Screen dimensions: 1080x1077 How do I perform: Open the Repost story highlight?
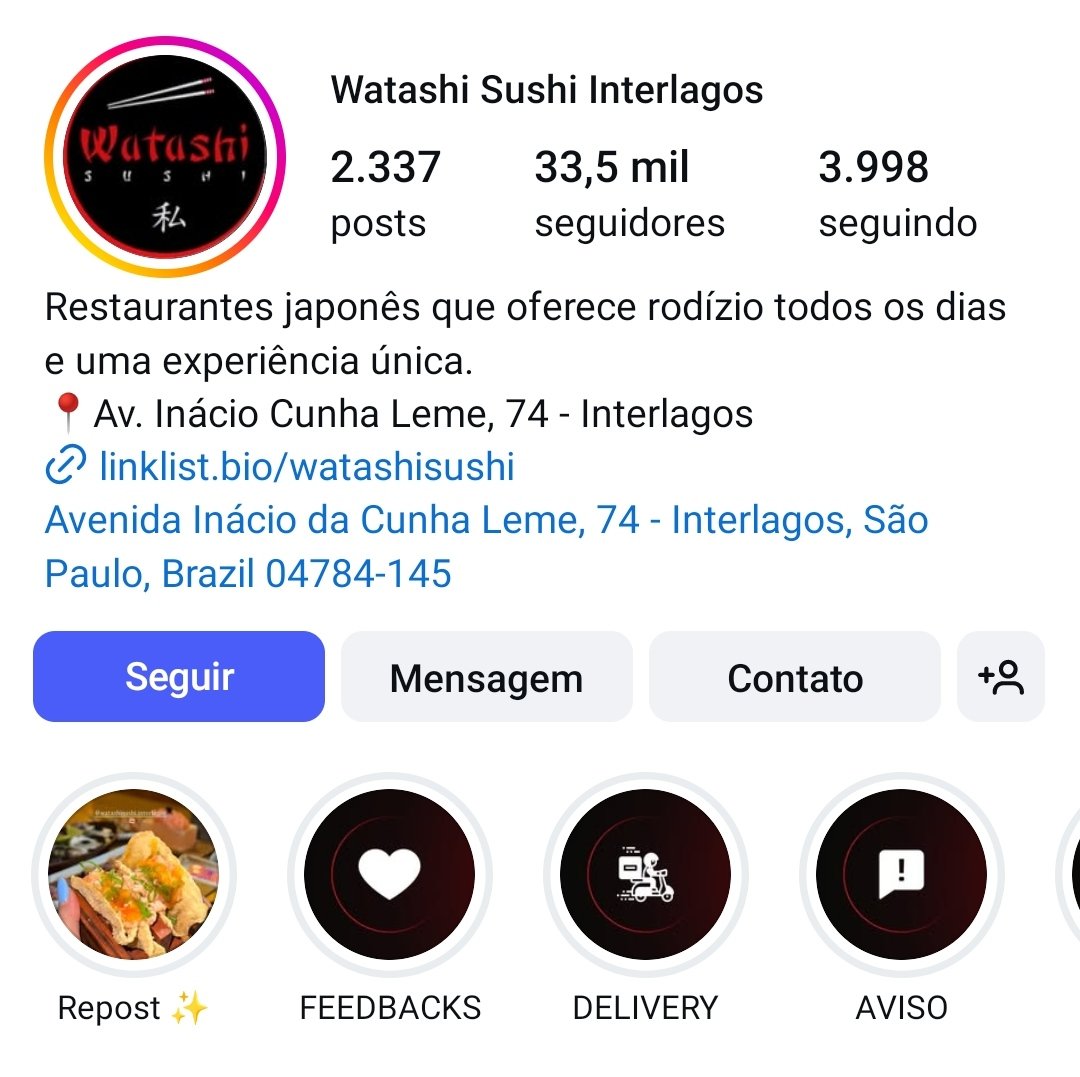click(133, 875)
